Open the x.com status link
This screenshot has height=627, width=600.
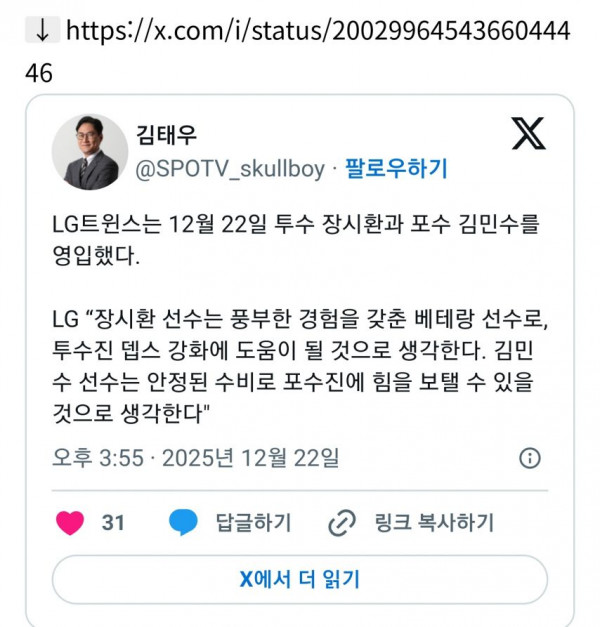point(317,31)
